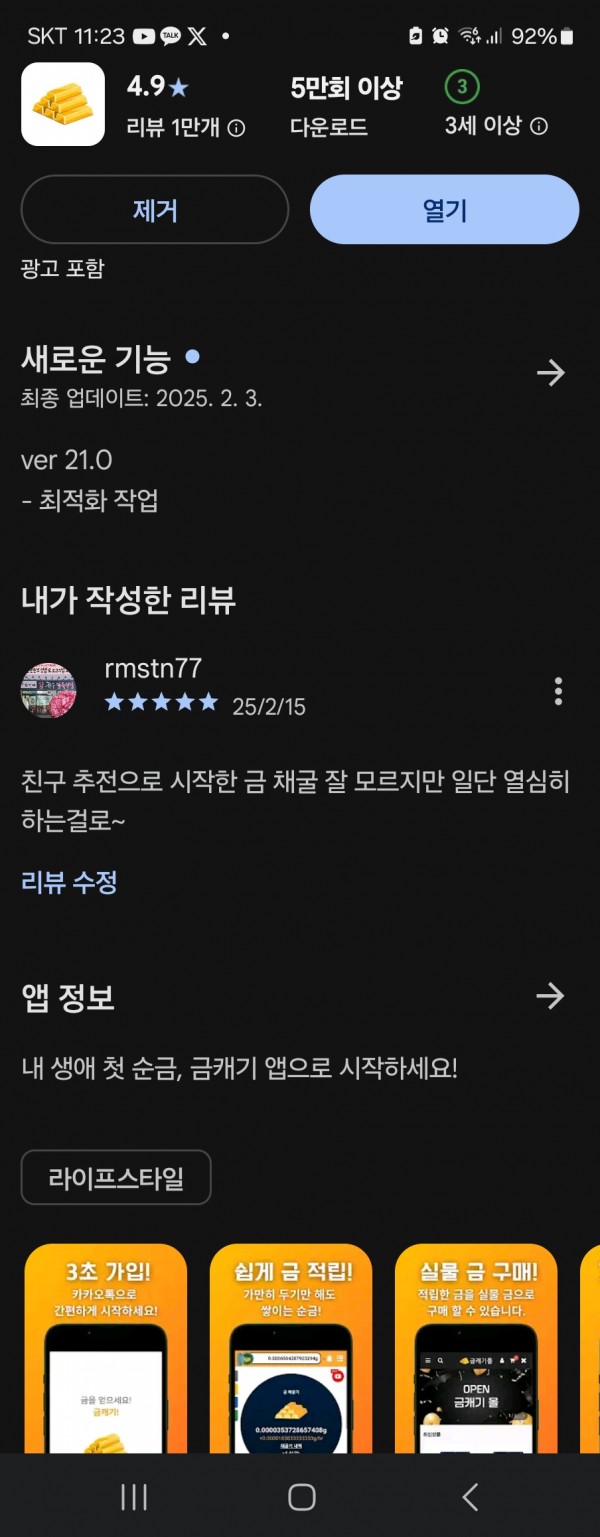600x1537 pixels.
Task: Go back with system back button
Action: point(469,1496)
